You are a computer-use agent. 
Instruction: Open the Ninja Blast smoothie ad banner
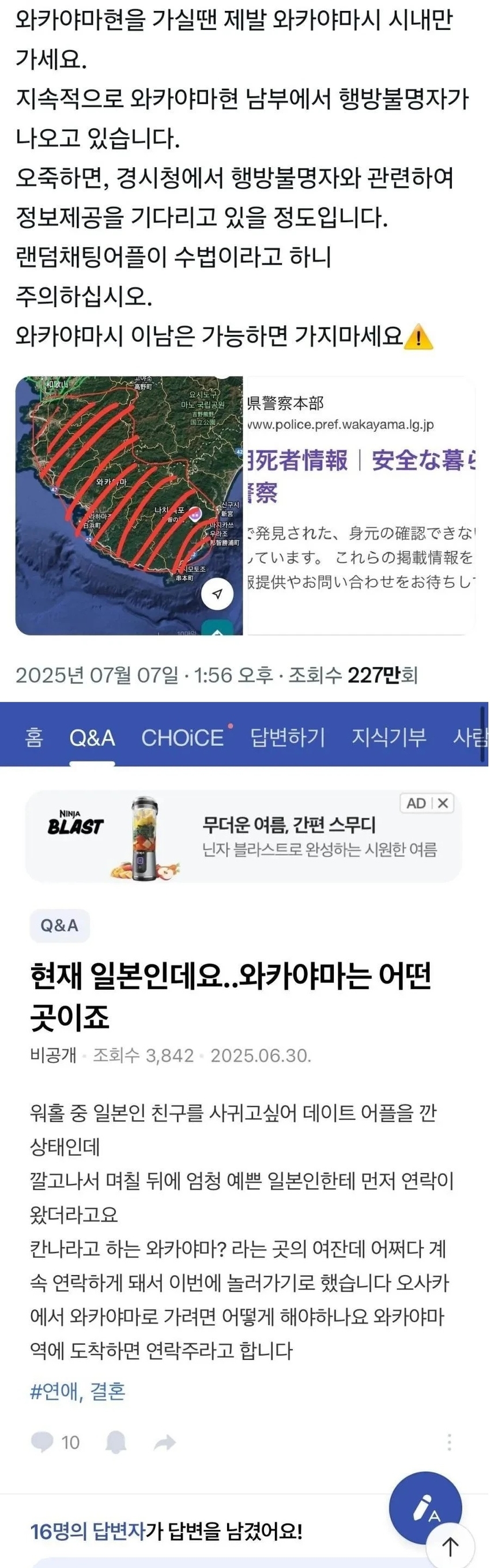click(x=243, y=837)
